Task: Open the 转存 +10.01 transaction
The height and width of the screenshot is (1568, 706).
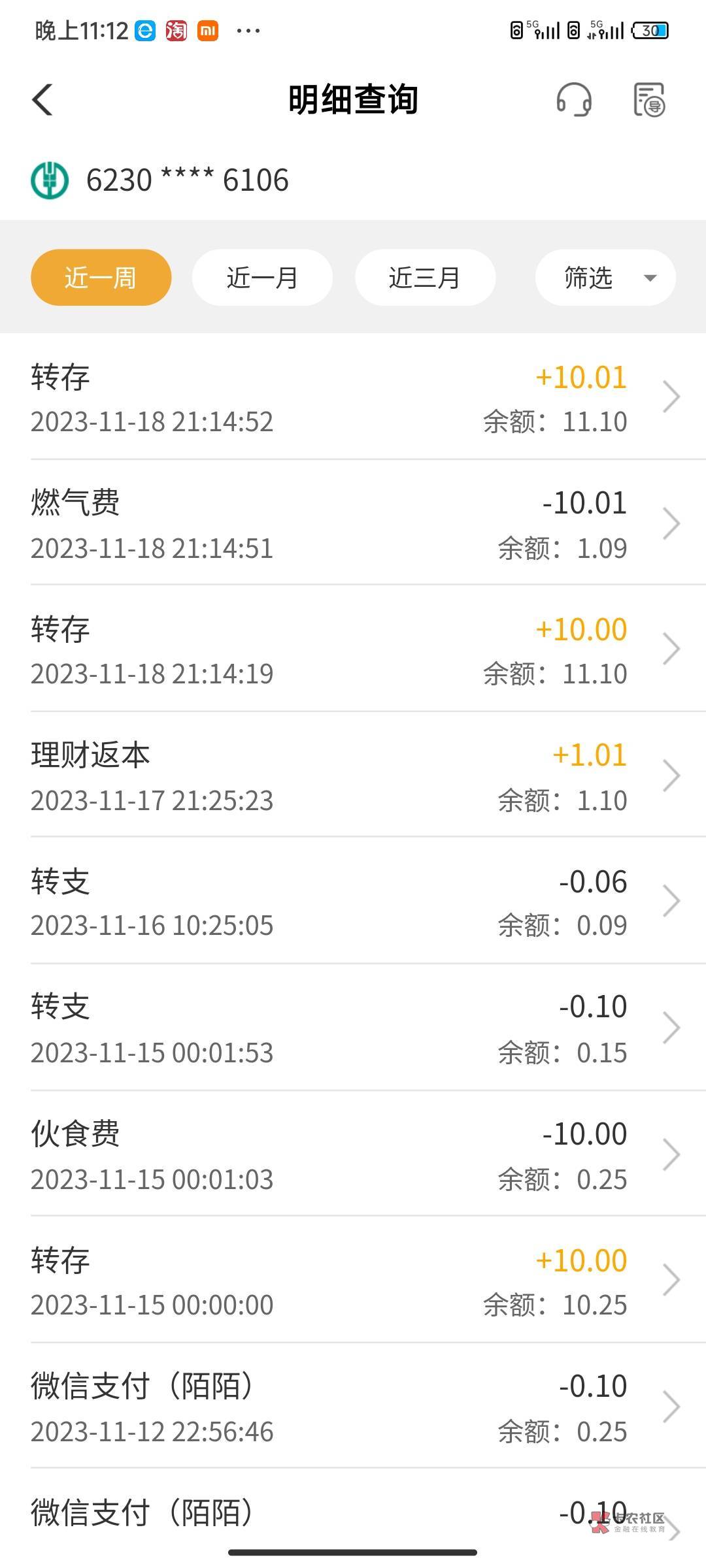Action: (353, 397)
